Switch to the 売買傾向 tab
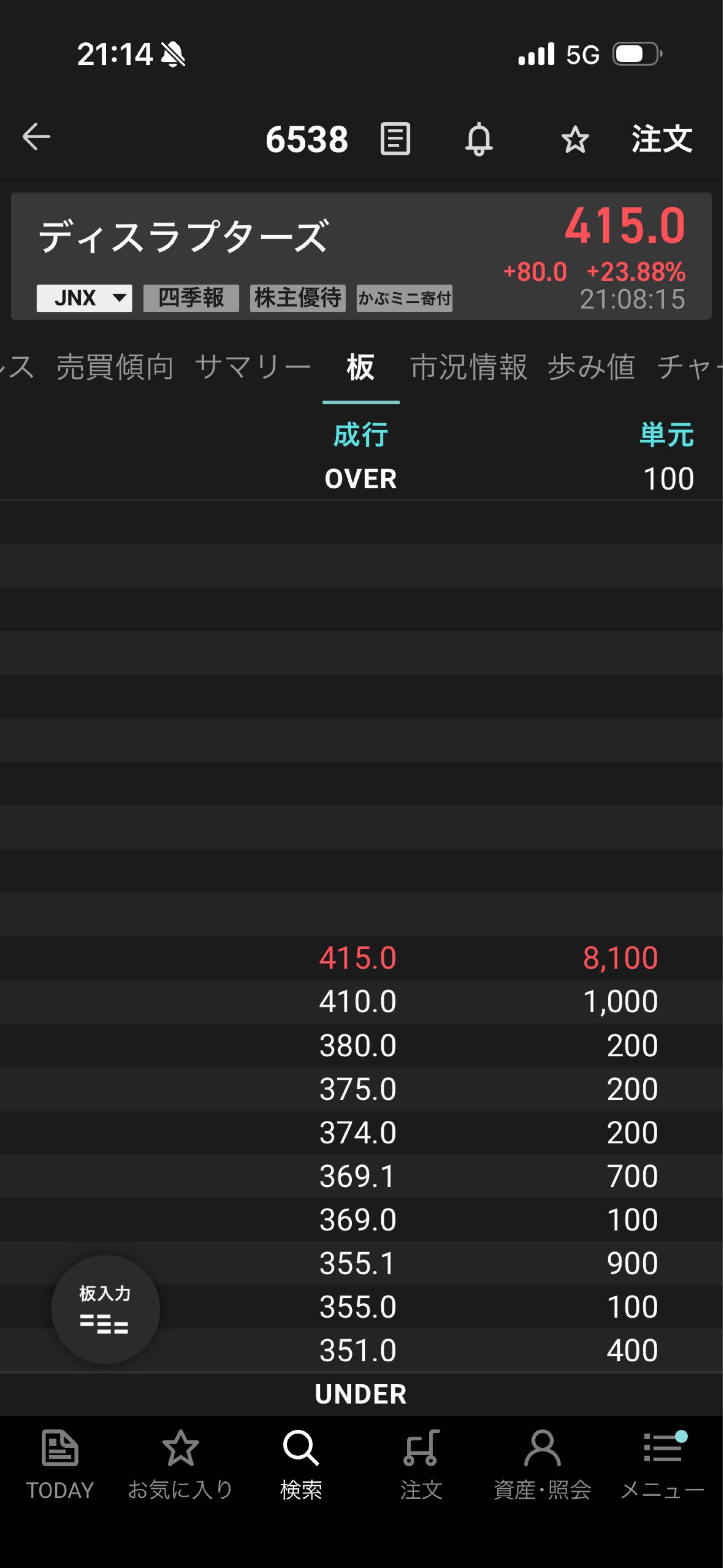The image size is (723, 1568). (x=115, y=367)
